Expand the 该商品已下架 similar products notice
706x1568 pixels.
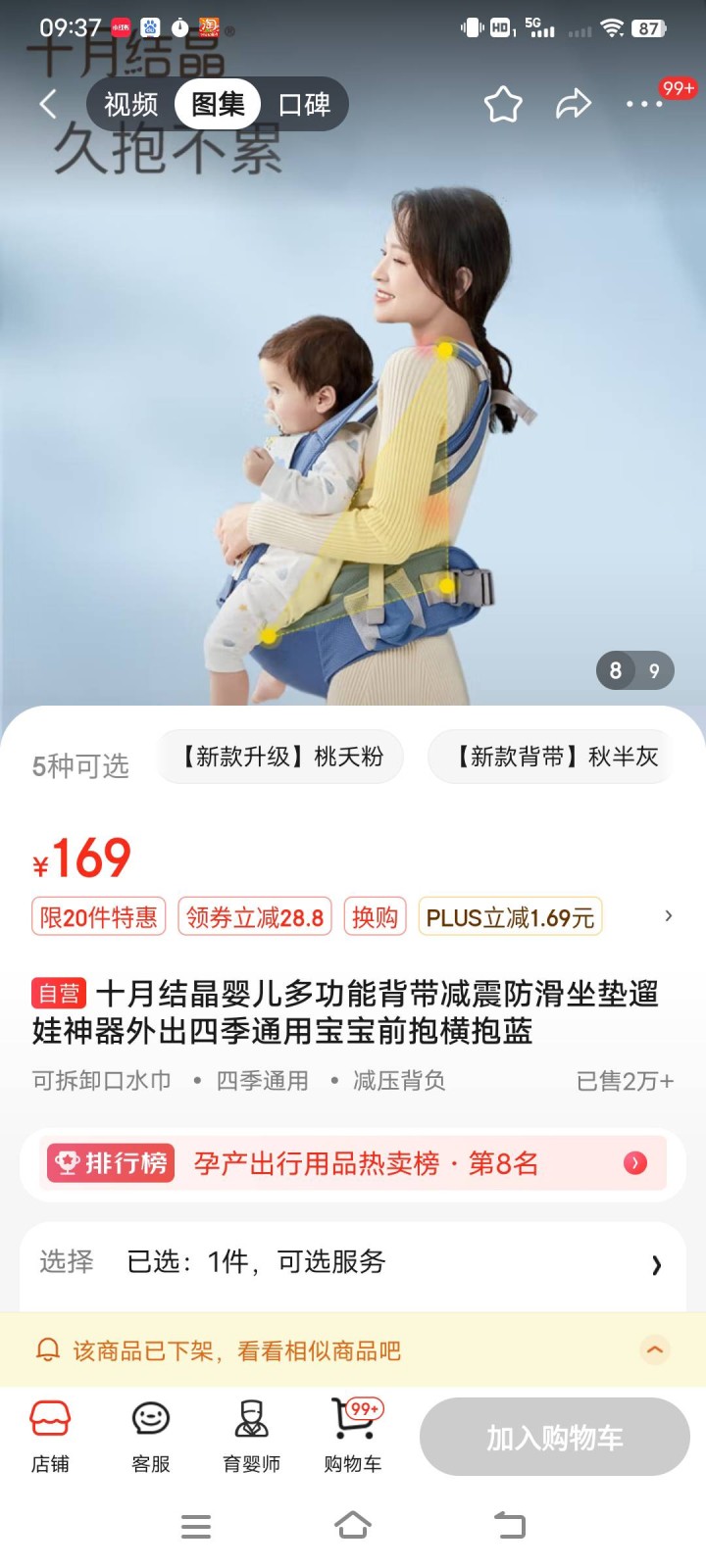(654, 1350)
